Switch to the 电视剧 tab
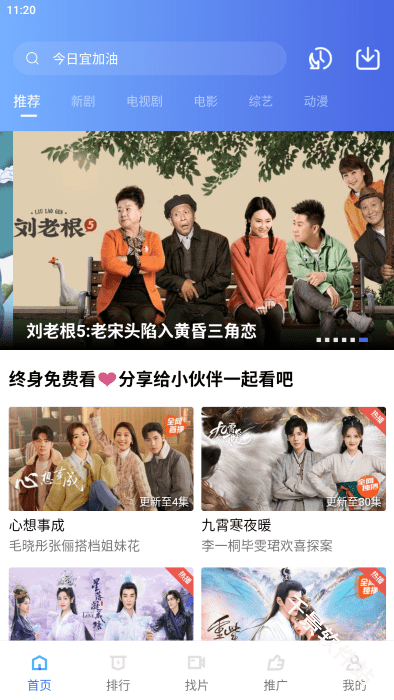Image resolution: width=394 pixels, height=700 pixels. coord(145,101)
